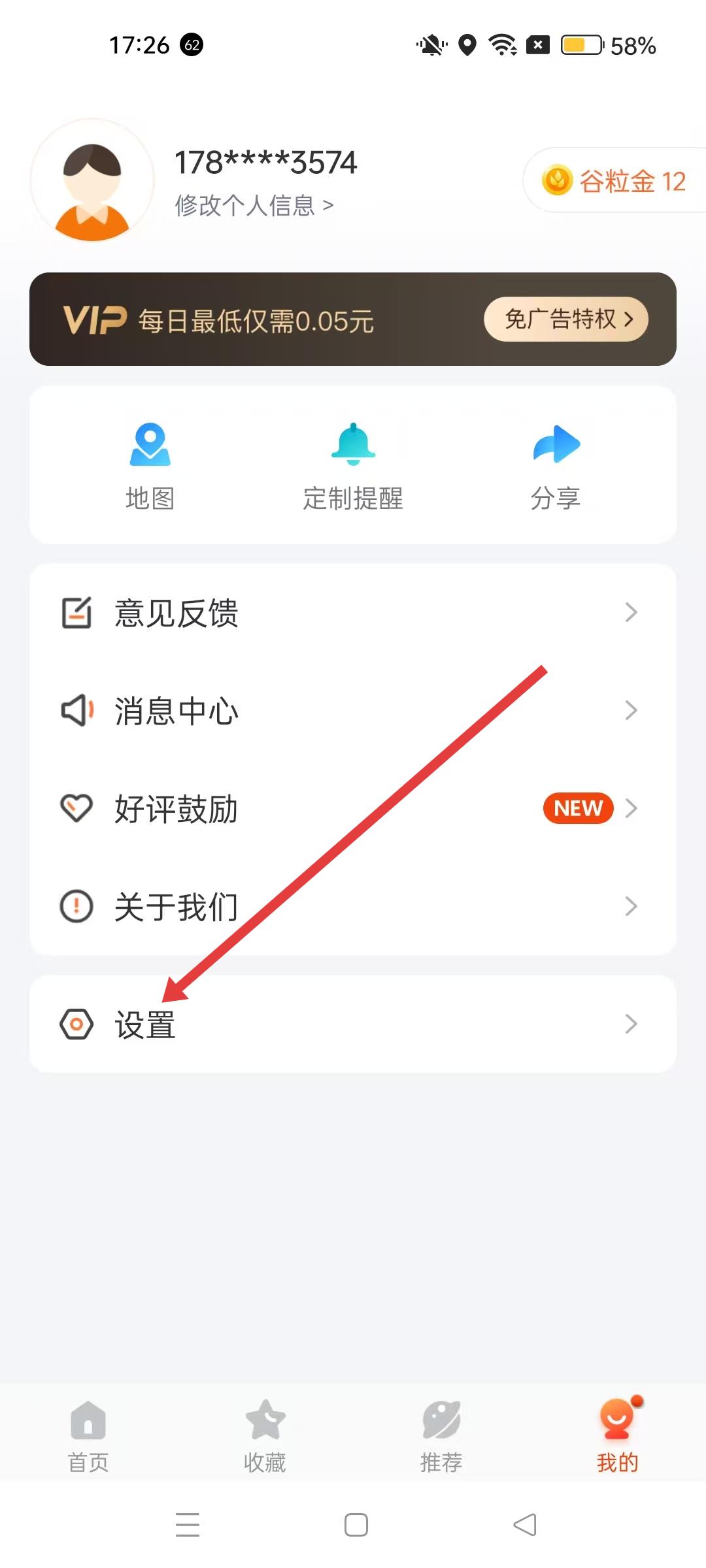706x1568 pixels.
Task: Tap the system back button
Action: click(x=525, y=1525)
